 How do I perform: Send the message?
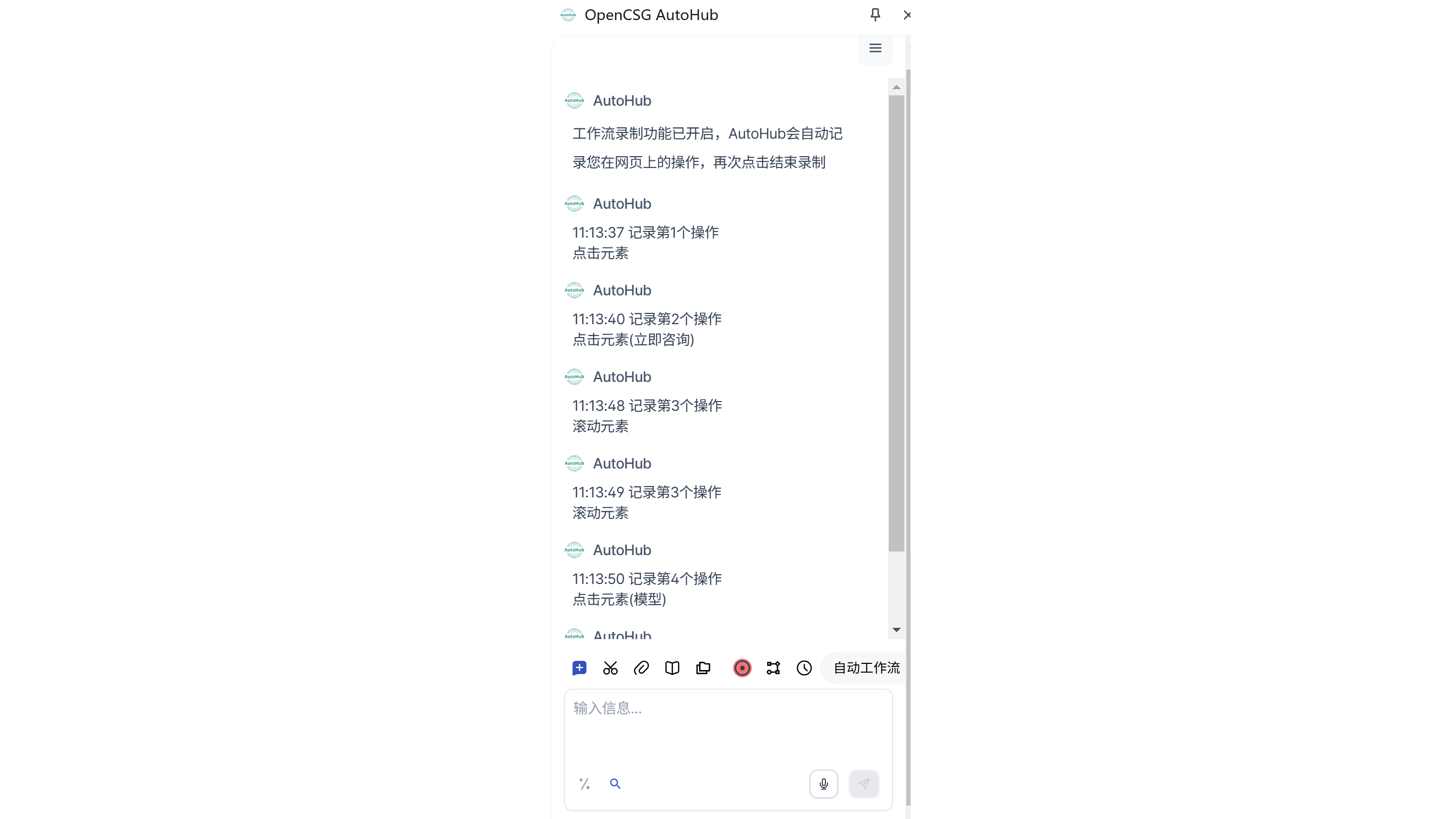(864, 784)
